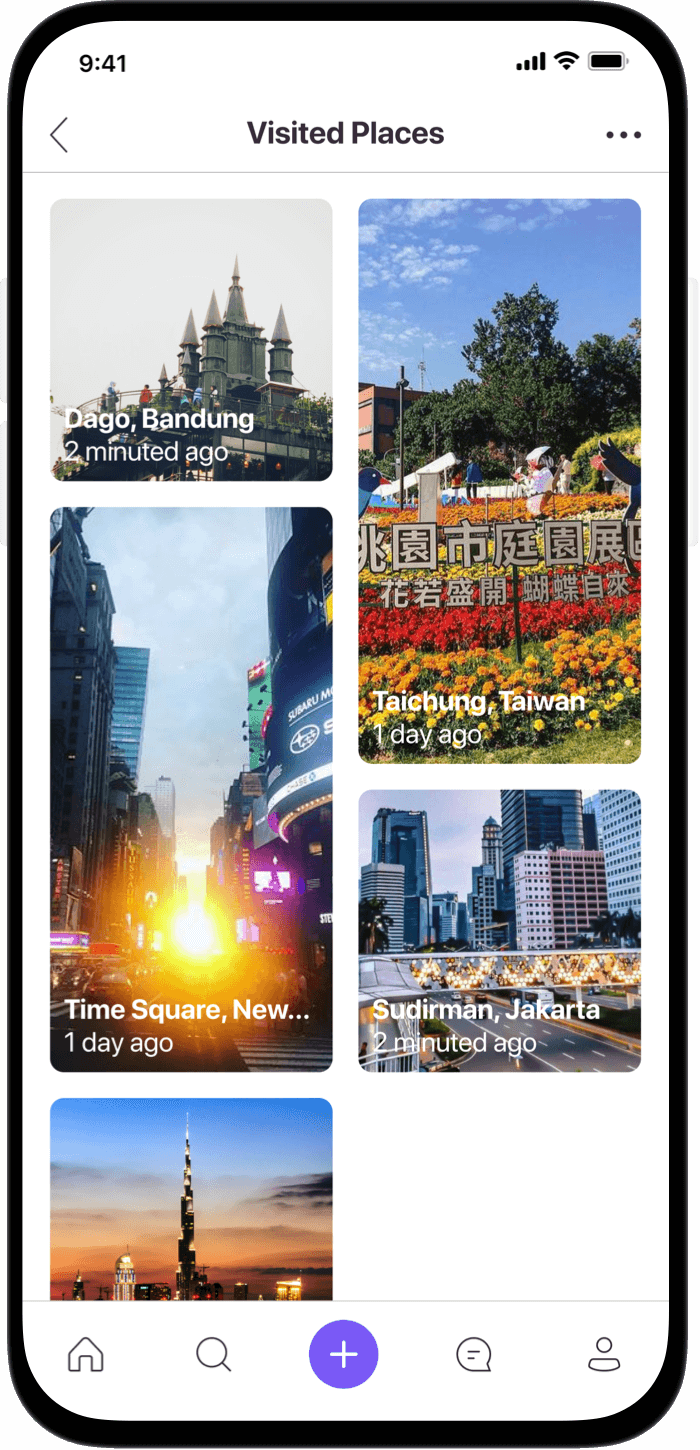The width and height of the screenshot is (700, 1450).
Task: Open the three-dot overflow menu
Action: point(623,135)
